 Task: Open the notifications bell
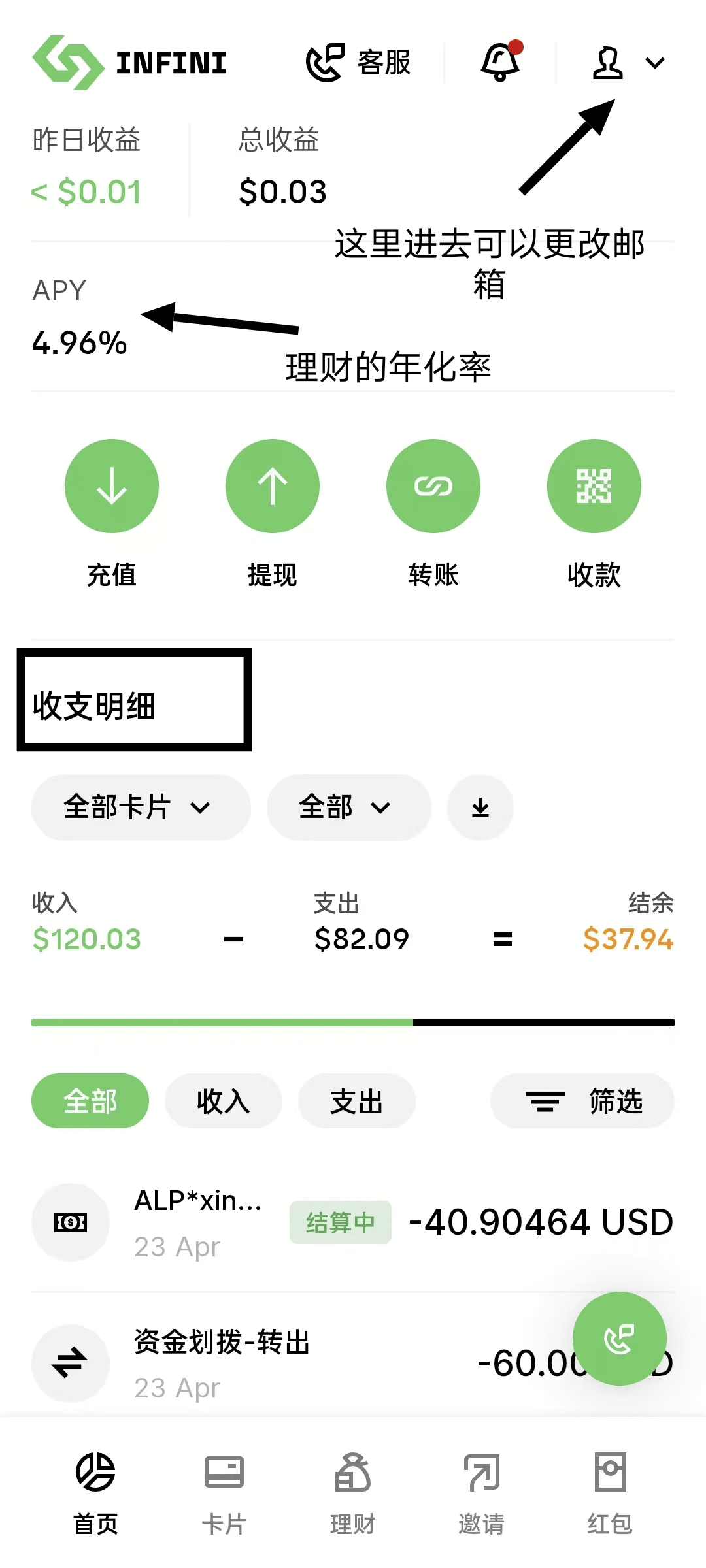pyautogui.click(x=501, y=61)
